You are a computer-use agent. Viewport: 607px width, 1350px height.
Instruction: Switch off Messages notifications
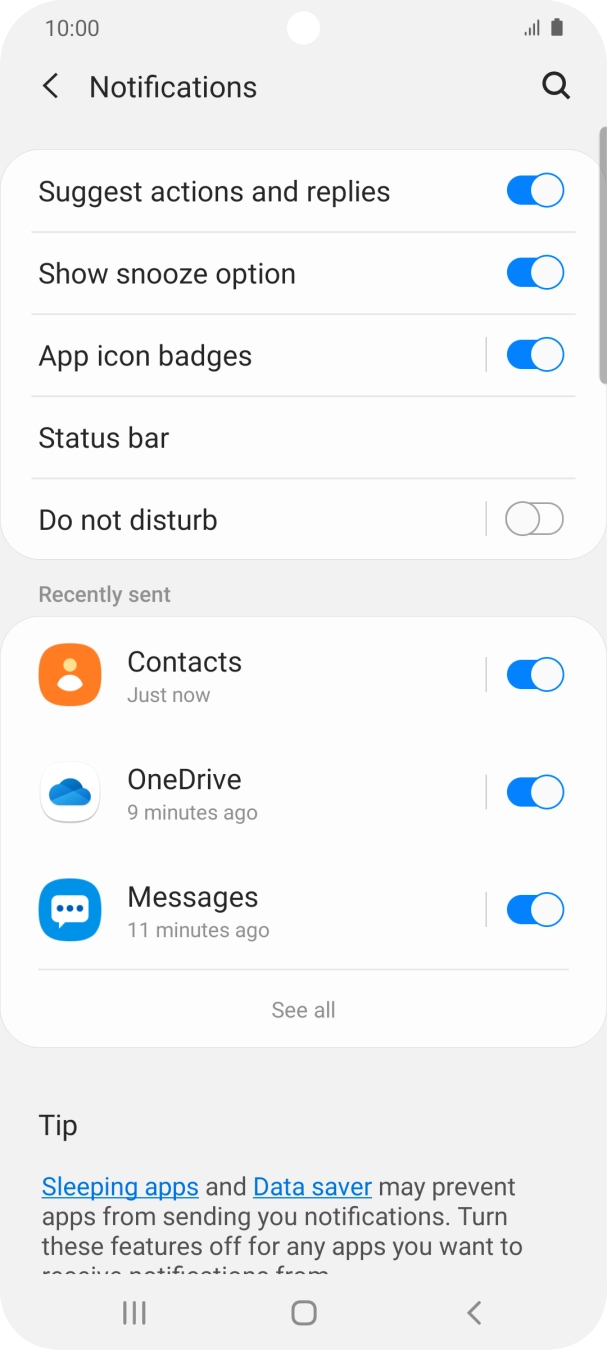pos(534,910)
